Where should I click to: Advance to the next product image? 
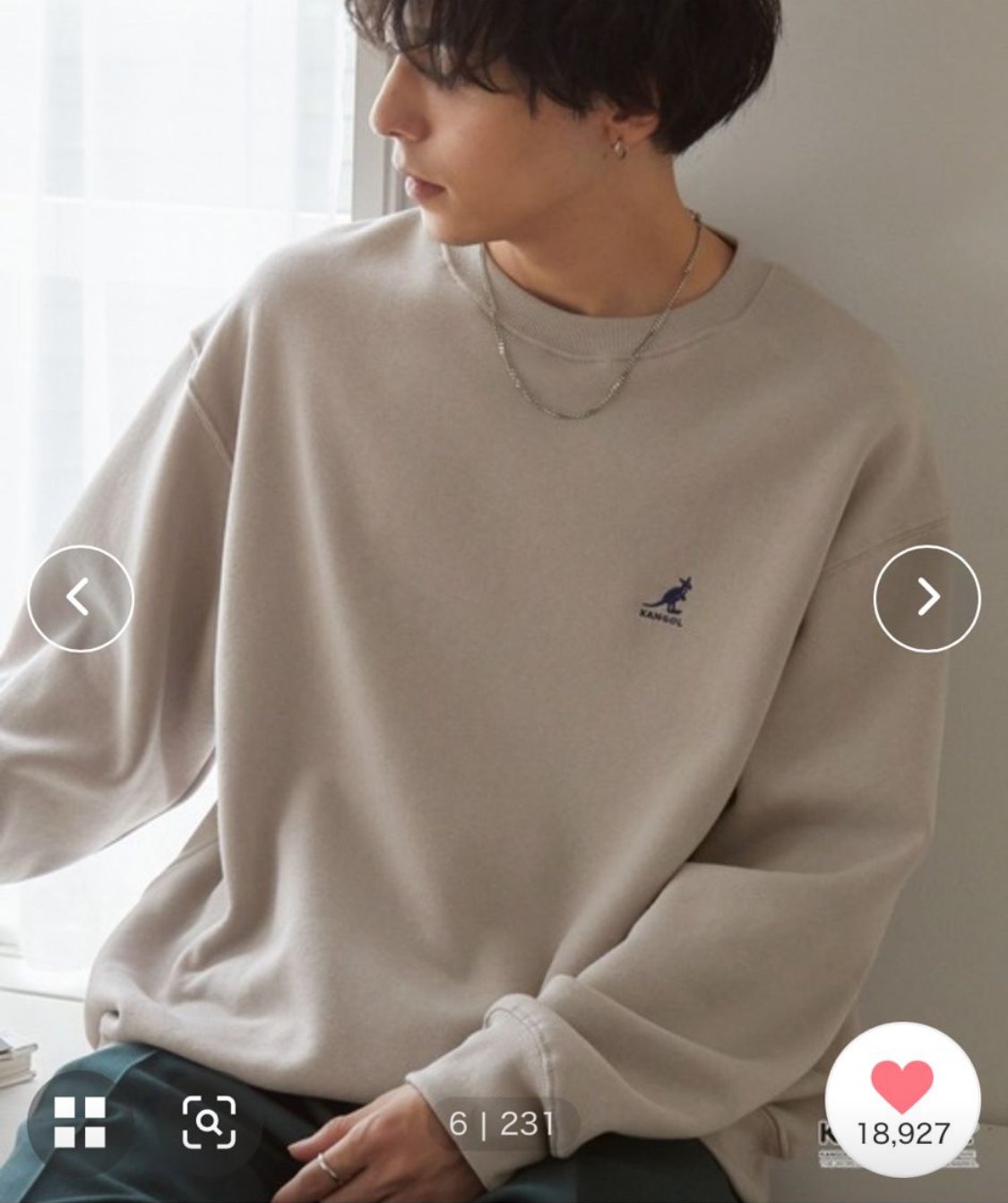coord(927,598)
